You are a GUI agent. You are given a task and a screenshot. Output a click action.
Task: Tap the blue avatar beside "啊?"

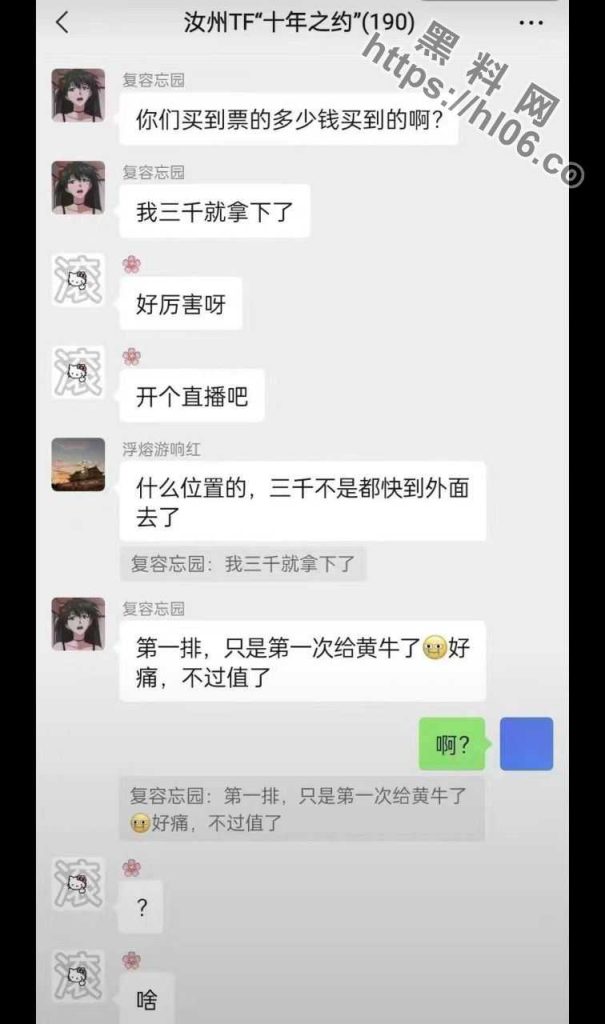526,743
